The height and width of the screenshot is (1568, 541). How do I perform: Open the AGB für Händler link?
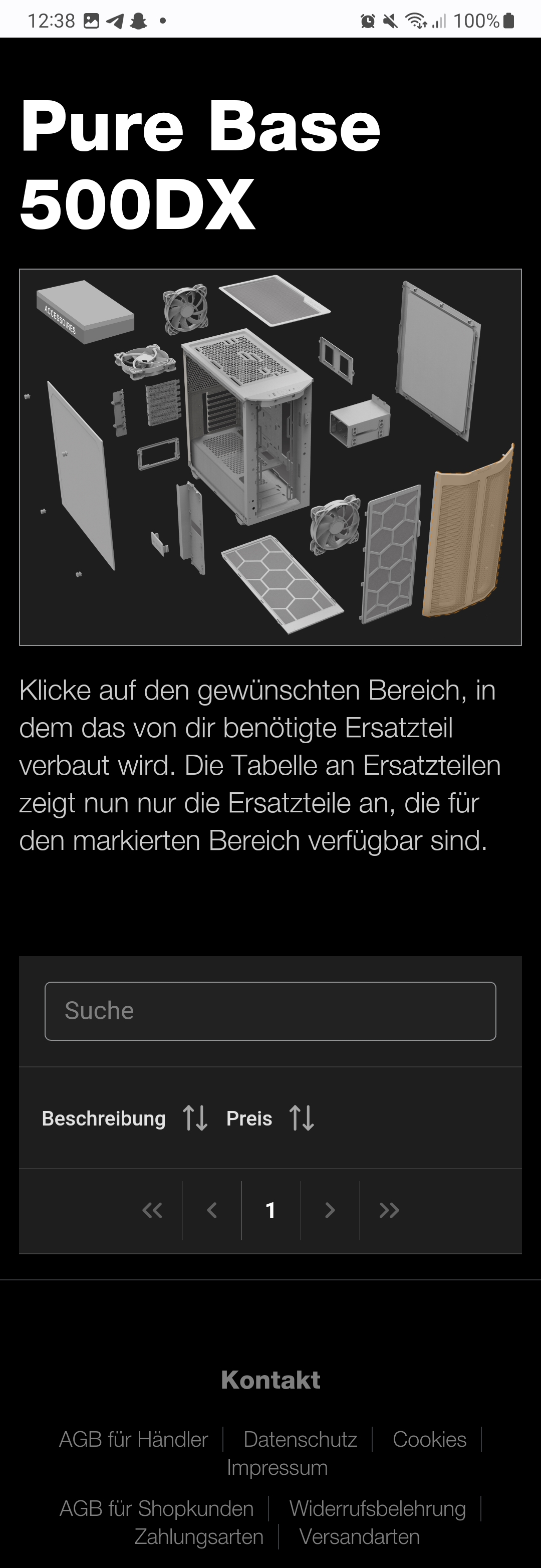coord(133,1439)
